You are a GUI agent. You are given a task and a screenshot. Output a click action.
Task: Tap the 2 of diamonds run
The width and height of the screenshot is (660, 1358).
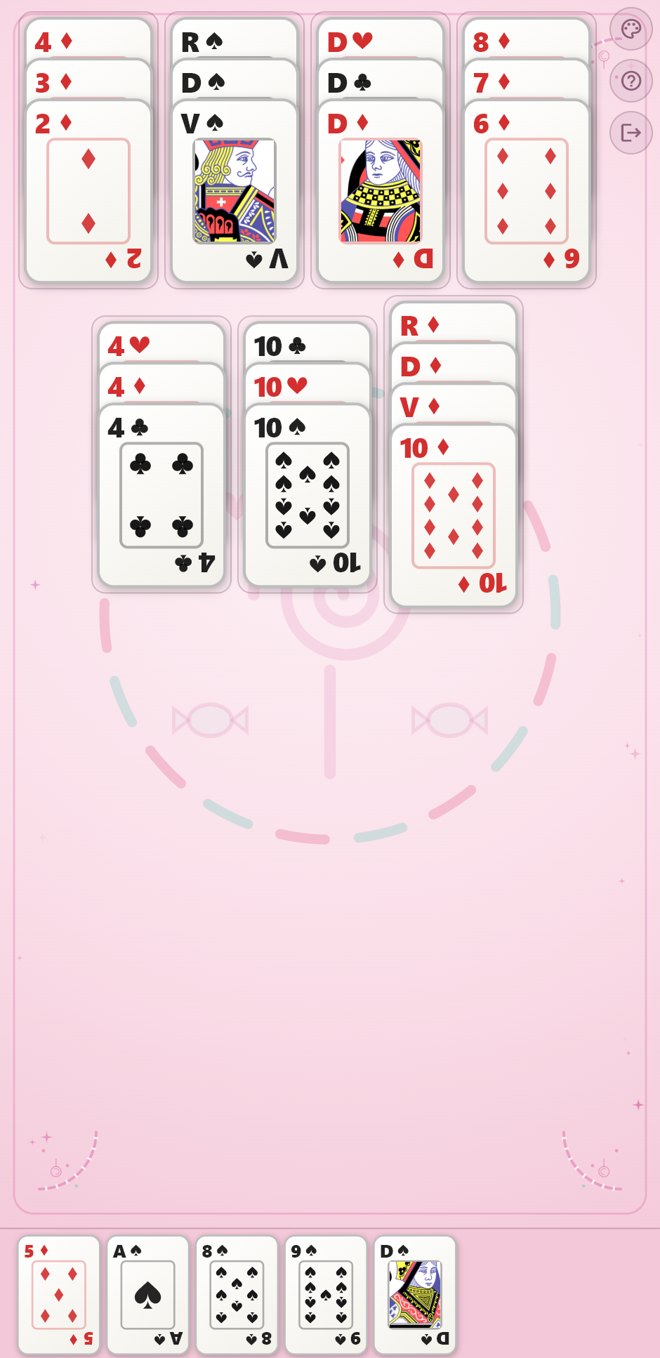[x=88, y=150]
